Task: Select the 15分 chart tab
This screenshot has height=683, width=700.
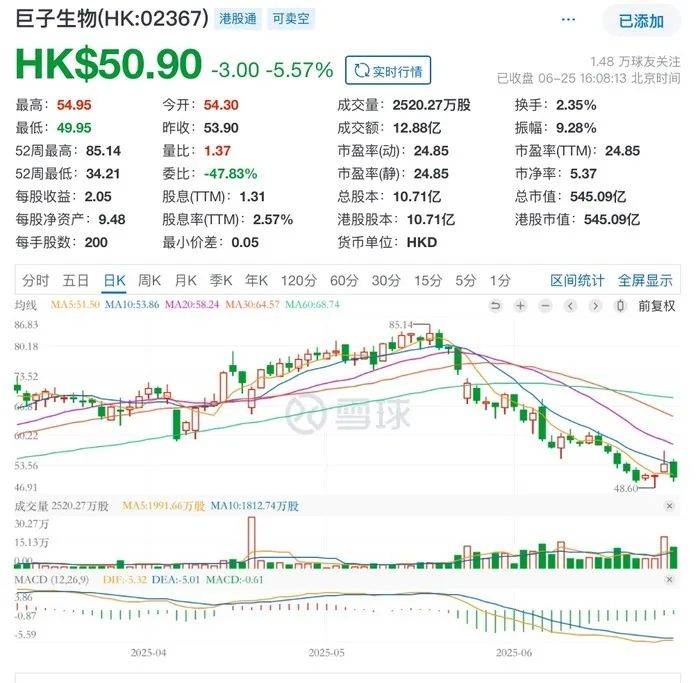Action: point(428,281)
